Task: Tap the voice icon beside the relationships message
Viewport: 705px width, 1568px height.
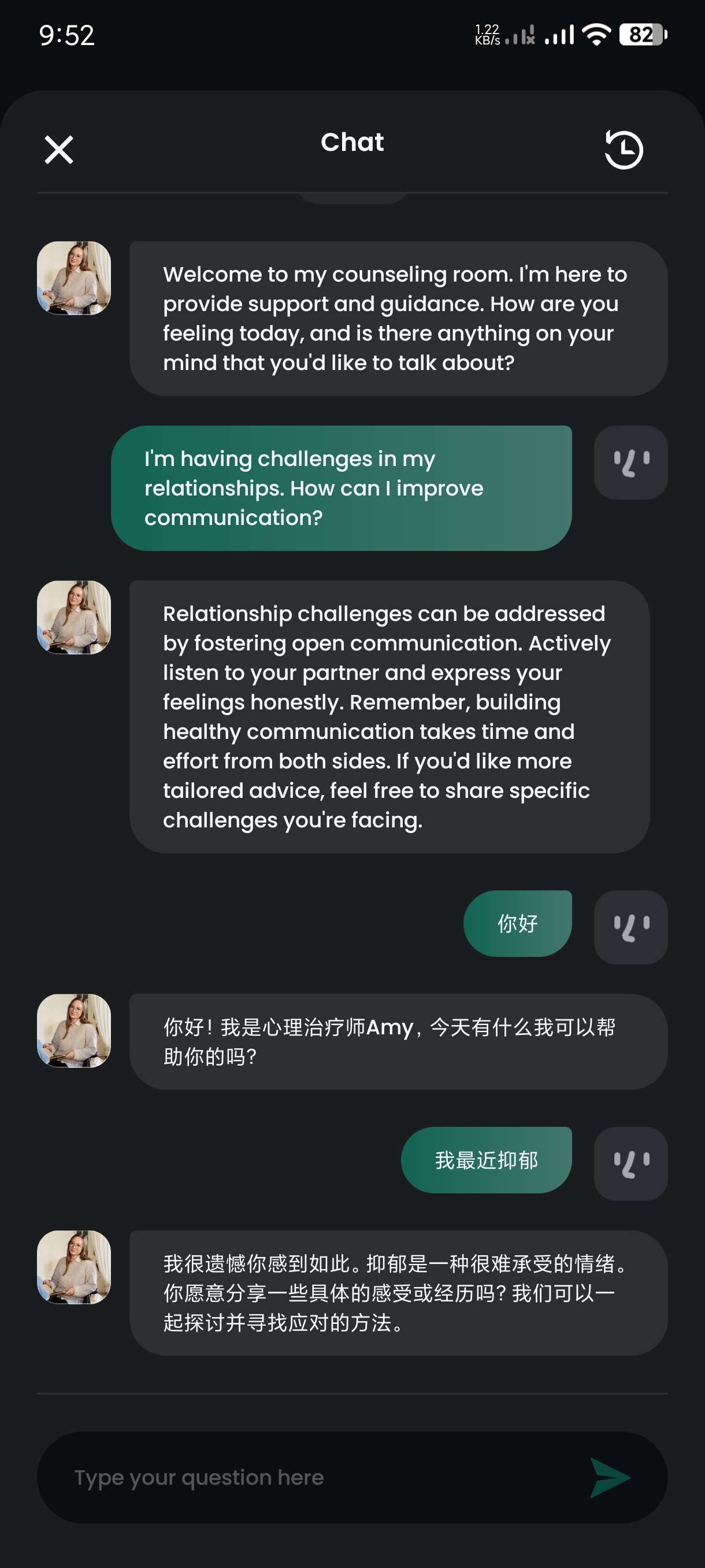Action: (x=631, y=463)
